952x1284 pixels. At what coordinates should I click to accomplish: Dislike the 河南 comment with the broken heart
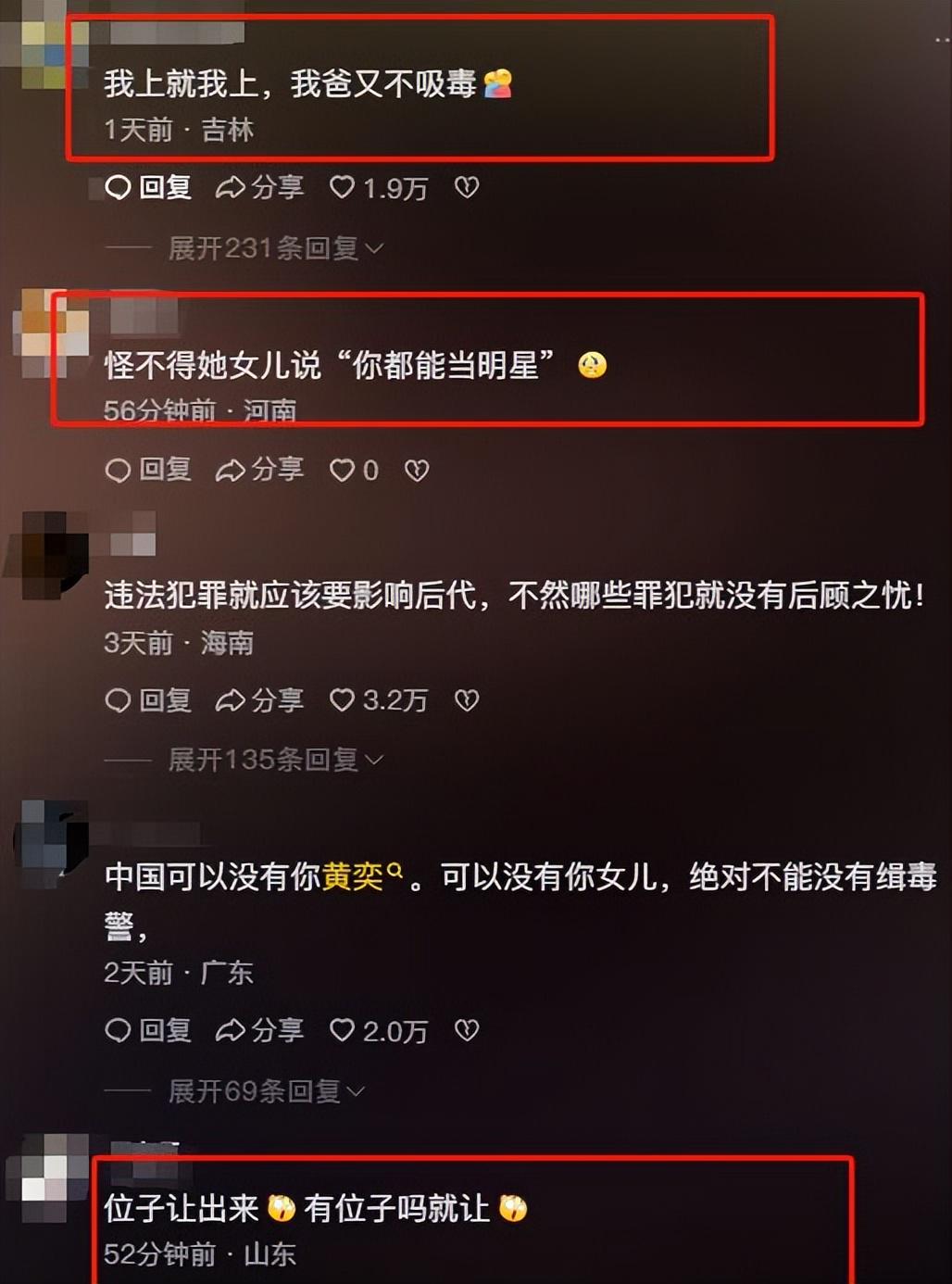point(417,470)
